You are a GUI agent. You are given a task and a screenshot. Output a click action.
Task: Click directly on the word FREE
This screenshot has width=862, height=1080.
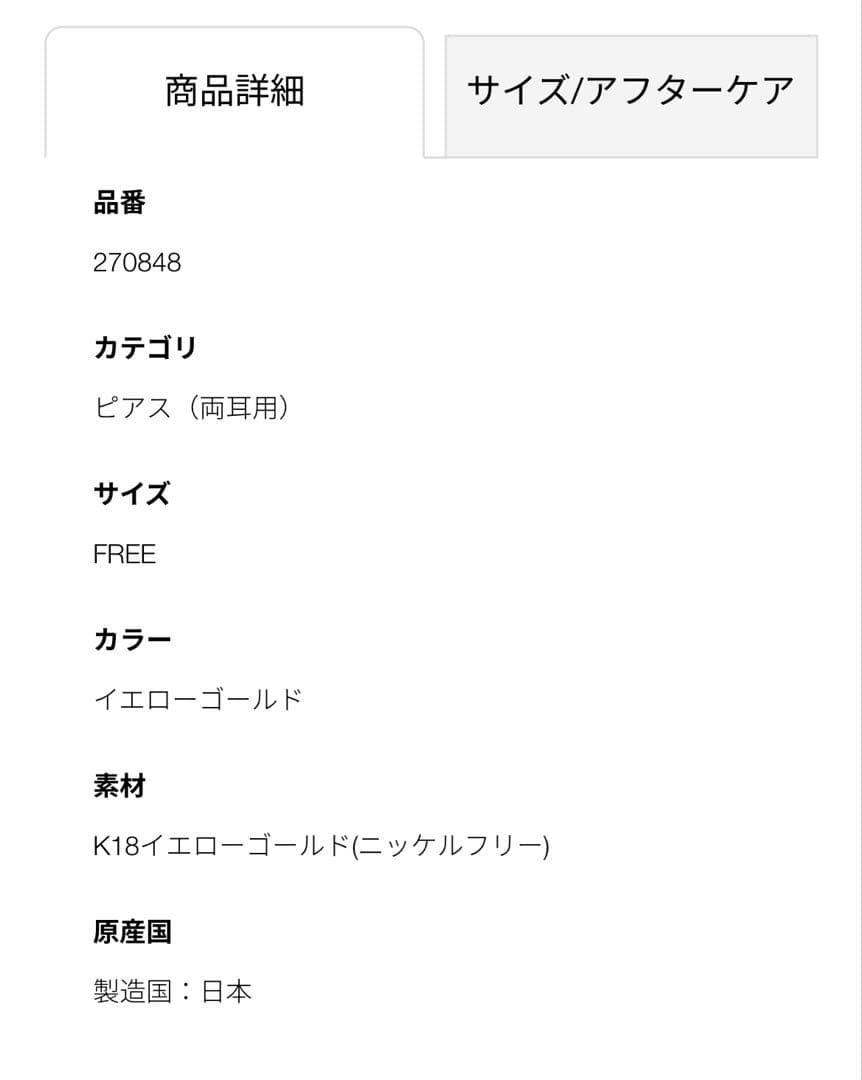(x=122, y=554)
